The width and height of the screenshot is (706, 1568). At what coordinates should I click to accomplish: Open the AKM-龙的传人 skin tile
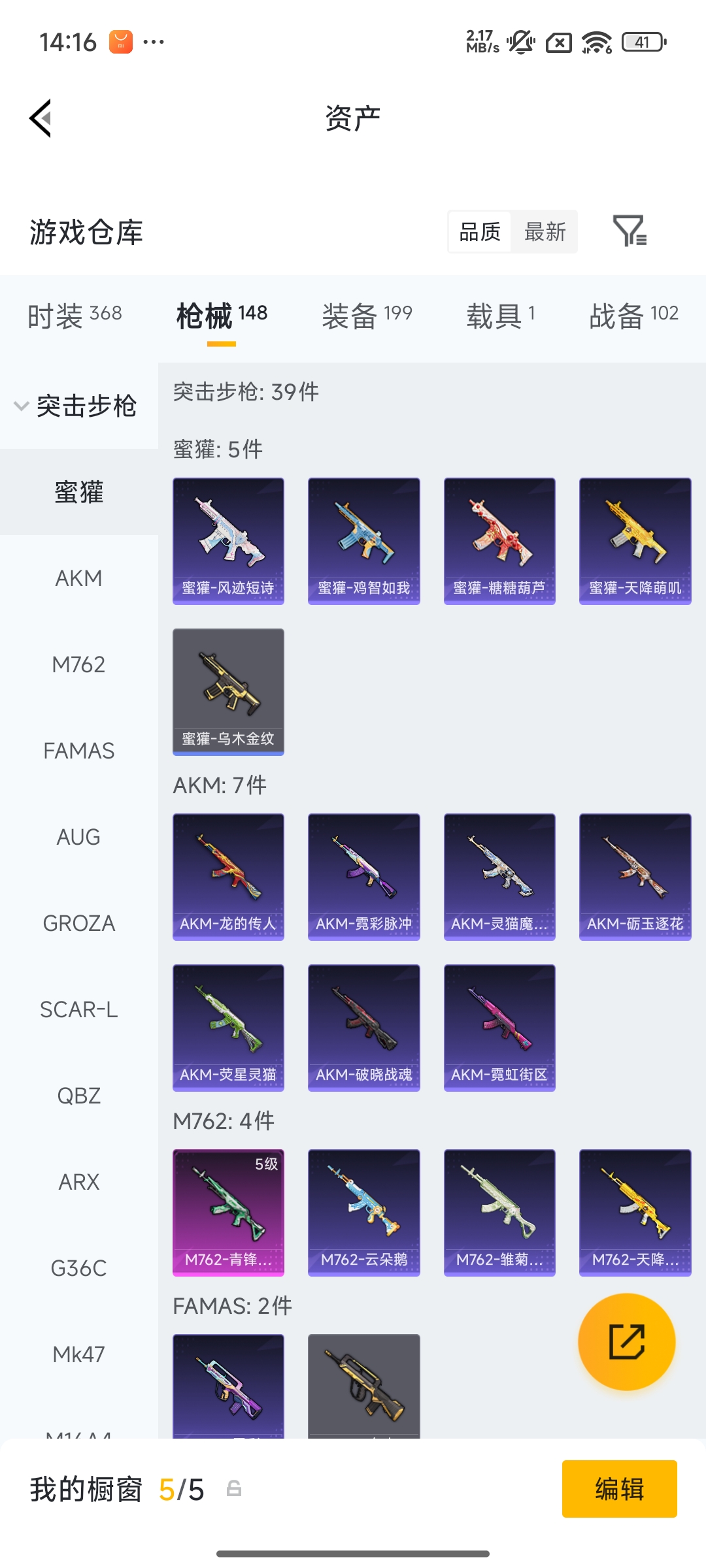pos(228,877)
